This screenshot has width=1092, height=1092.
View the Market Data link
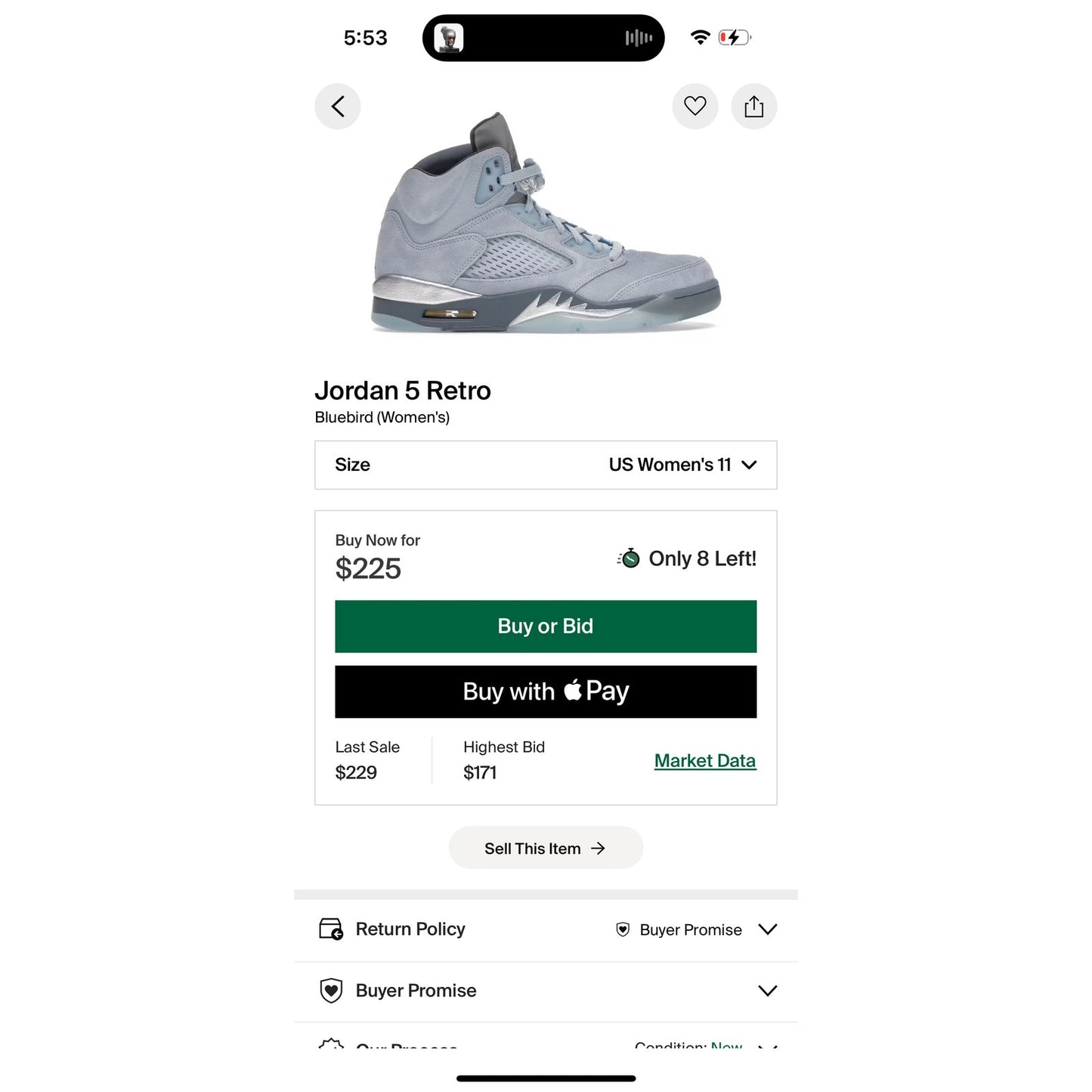tap(704, 761)
